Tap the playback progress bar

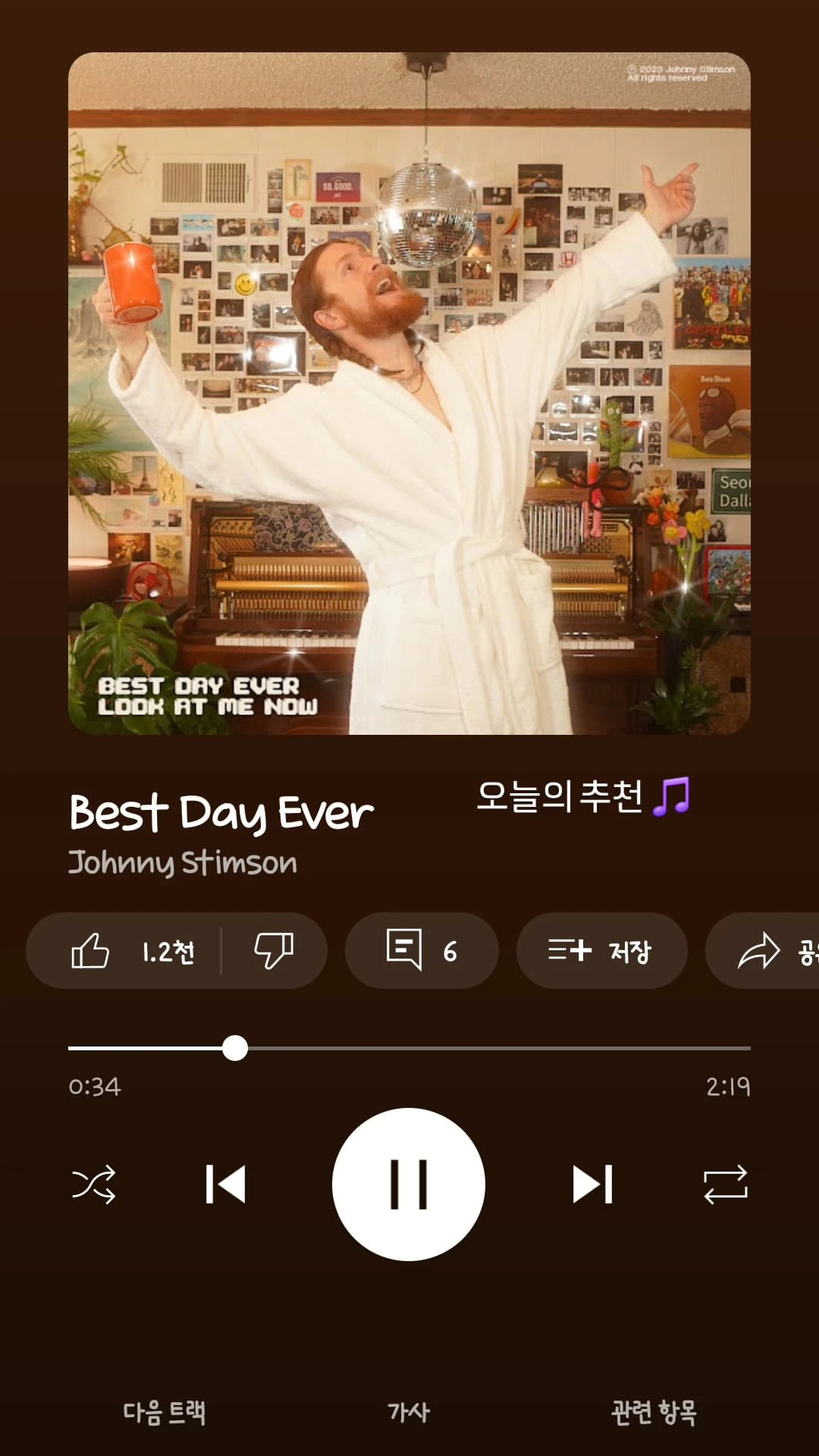[x=409, y=1048]
